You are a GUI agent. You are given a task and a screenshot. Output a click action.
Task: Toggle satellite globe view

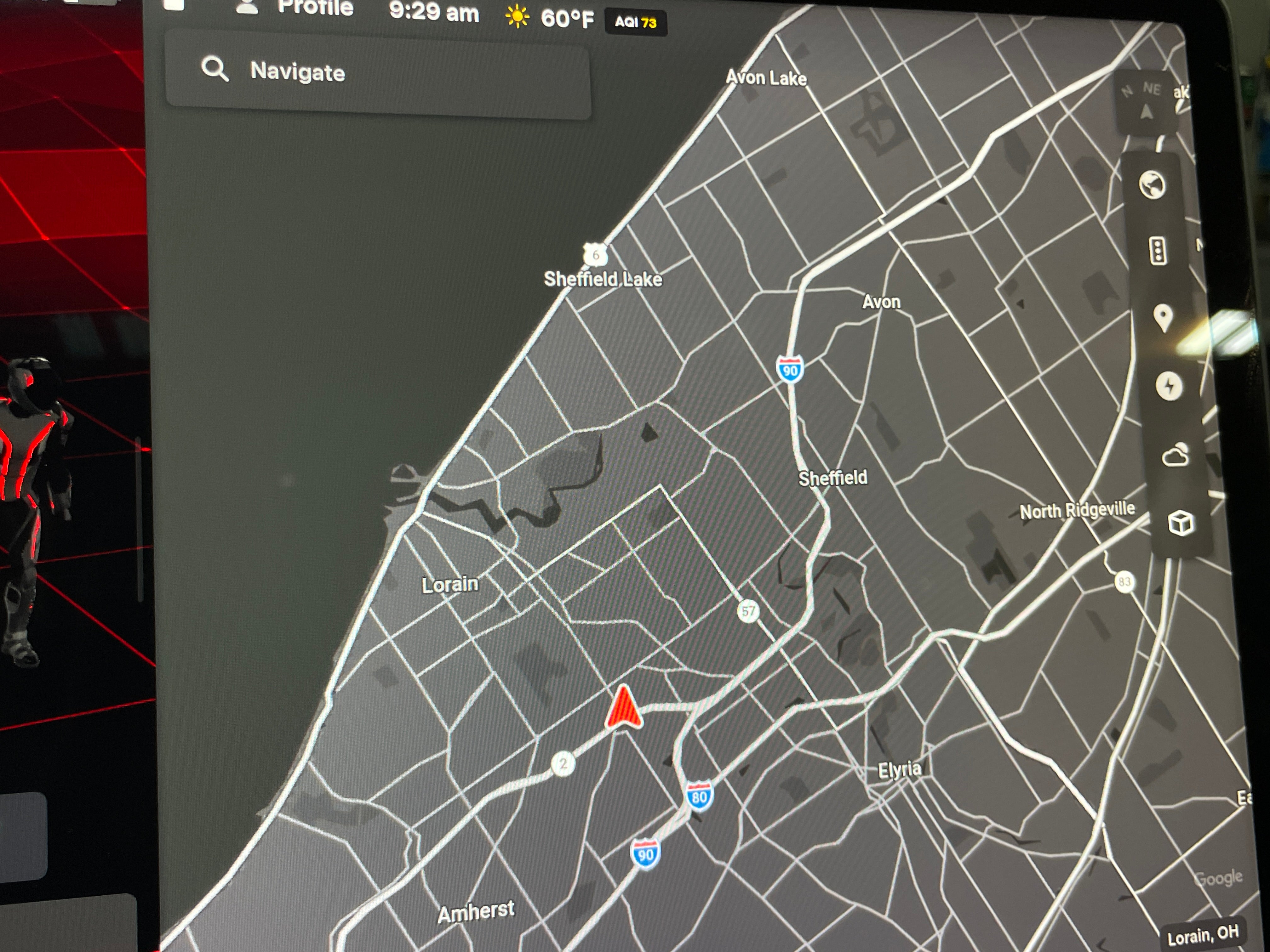1152,185
